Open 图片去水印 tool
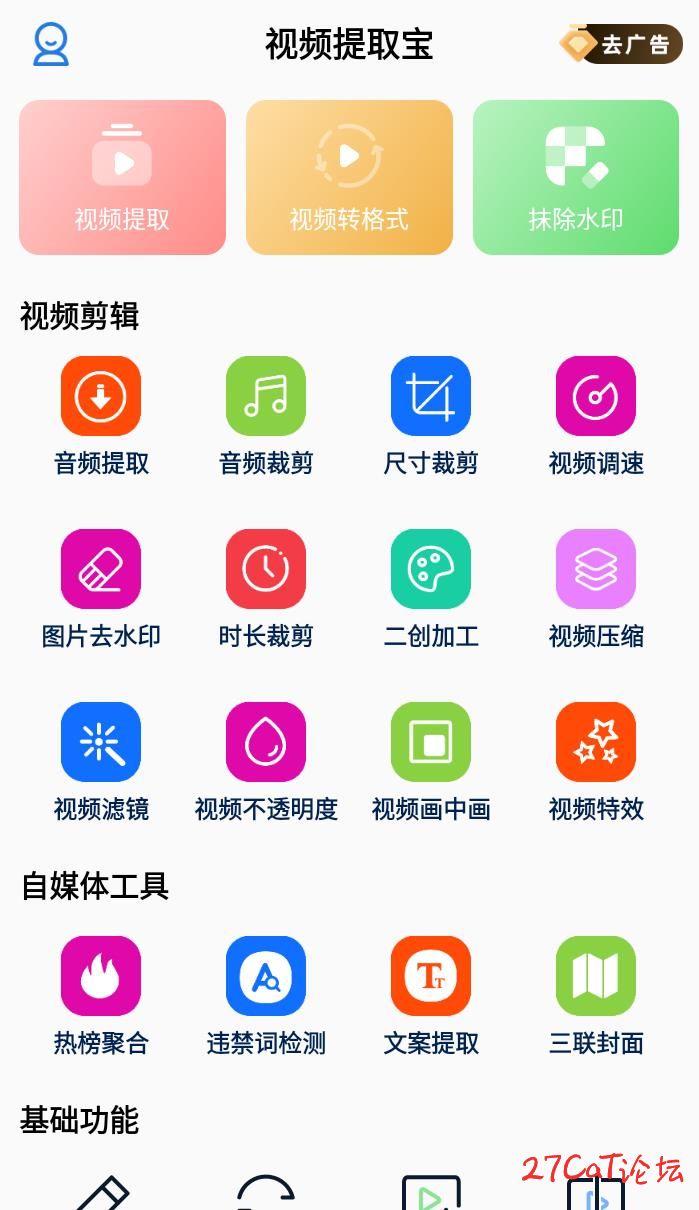The image size is (699, 1210). tap(101, 570)
